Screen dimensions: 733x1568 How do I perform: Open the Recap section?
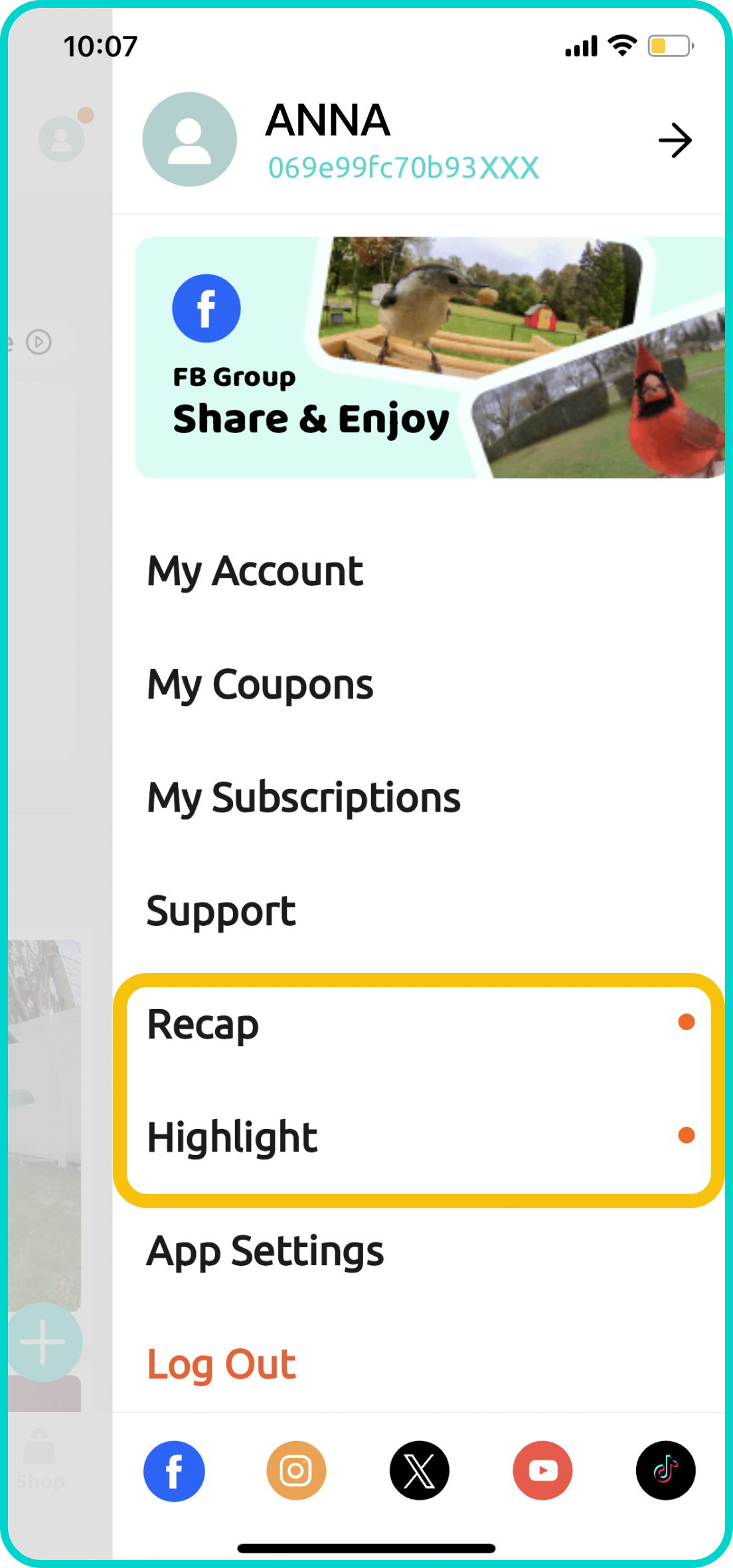203,1024
